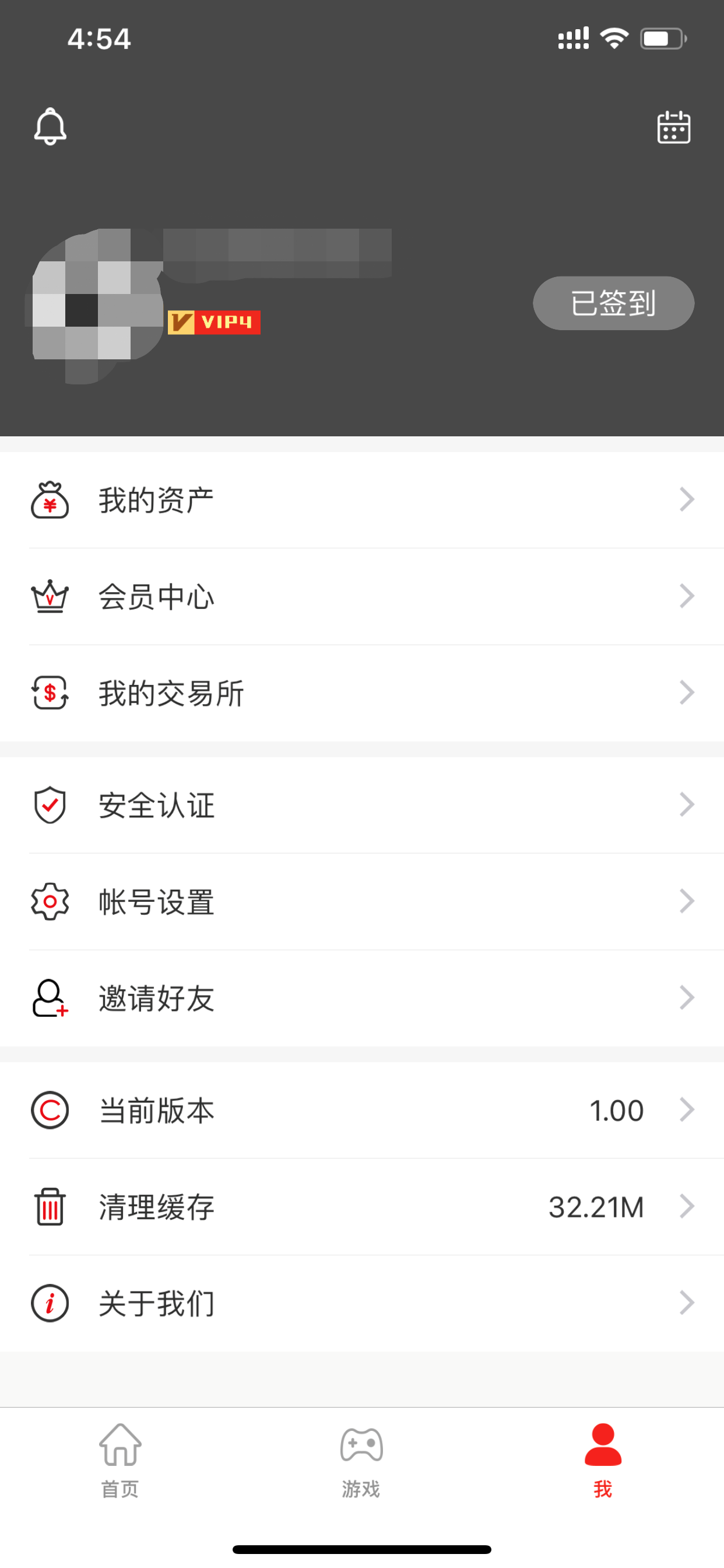Open 我的资产 row
724x1568 pixels.
[x=361, y=500]
